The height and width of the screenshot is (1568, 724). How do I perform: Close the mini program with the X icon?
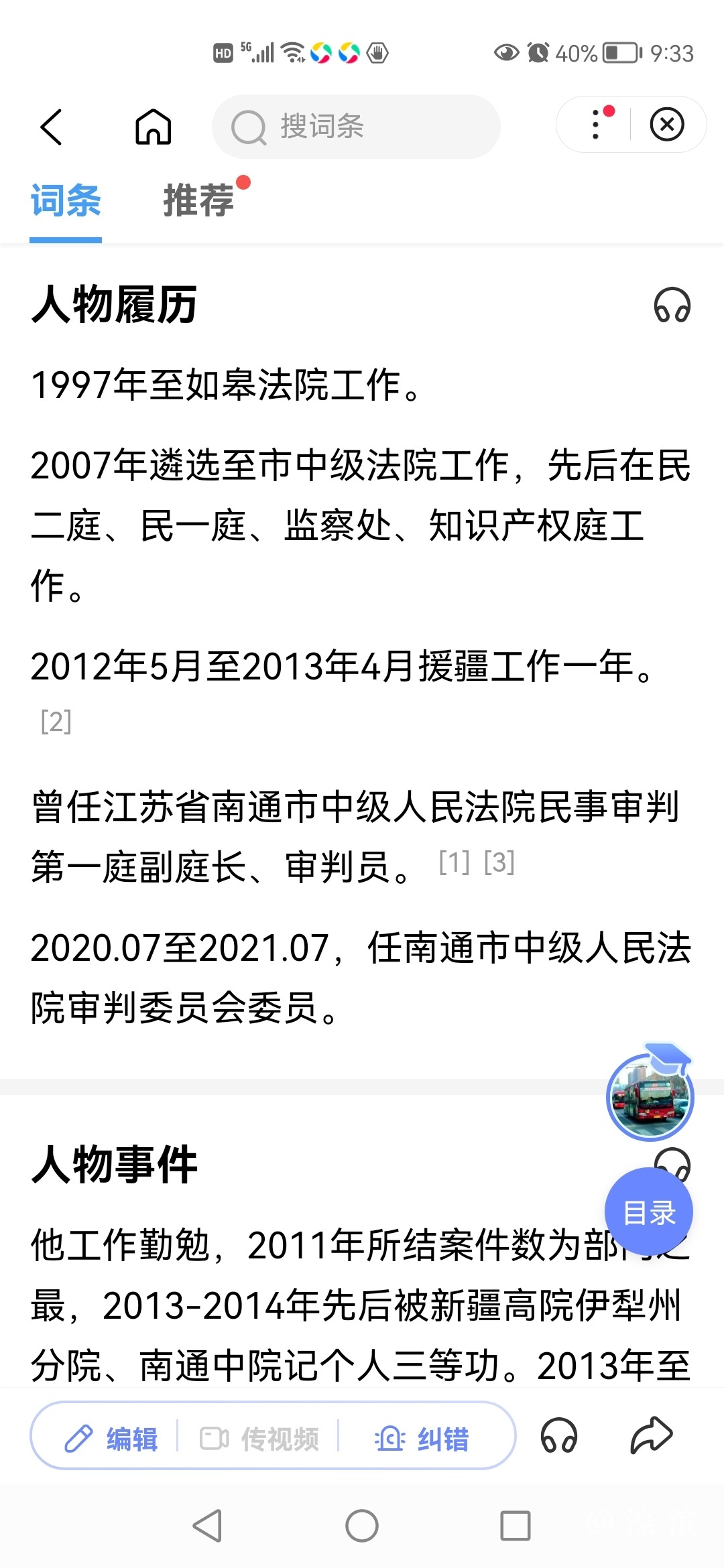(667, 125)
